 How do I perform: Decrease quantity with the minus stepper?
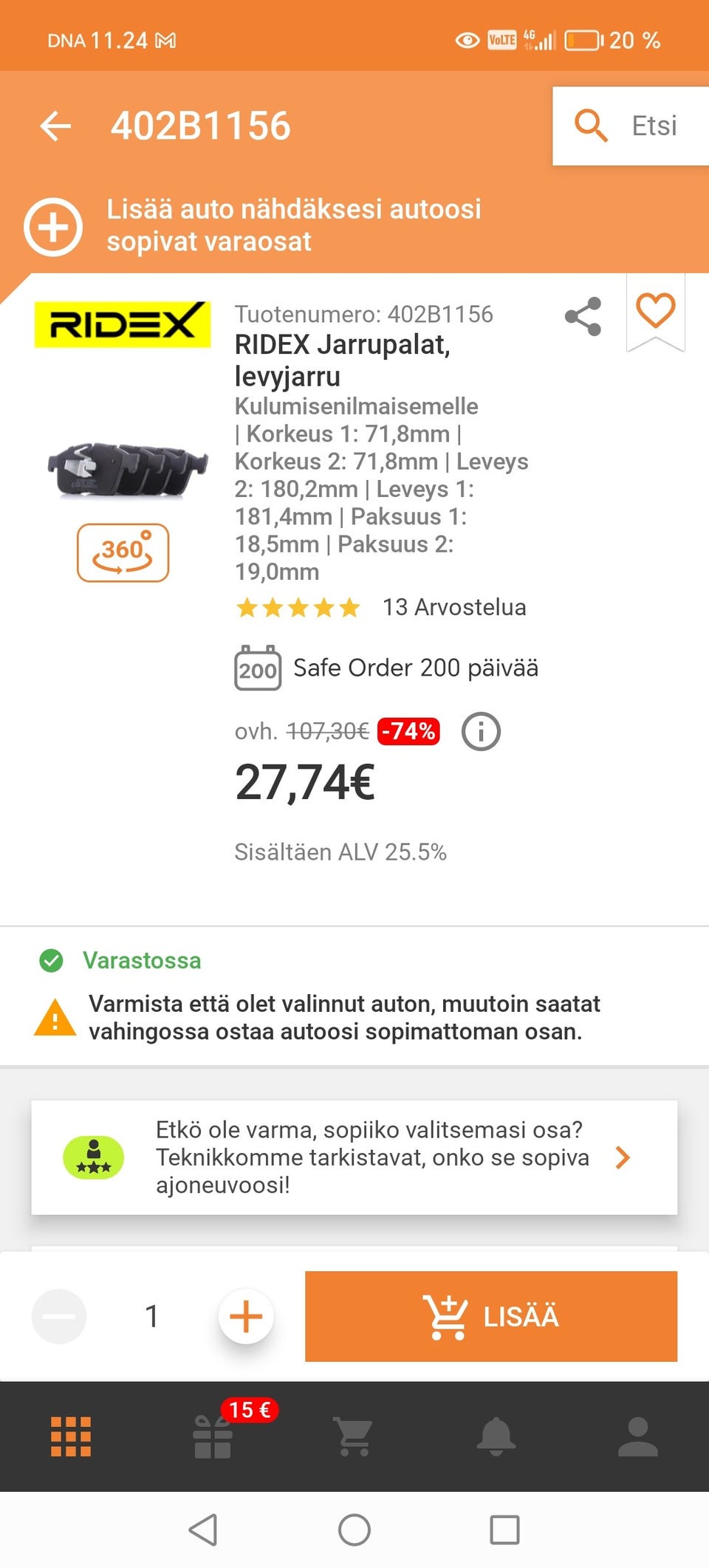click(x=59, y=1315)
